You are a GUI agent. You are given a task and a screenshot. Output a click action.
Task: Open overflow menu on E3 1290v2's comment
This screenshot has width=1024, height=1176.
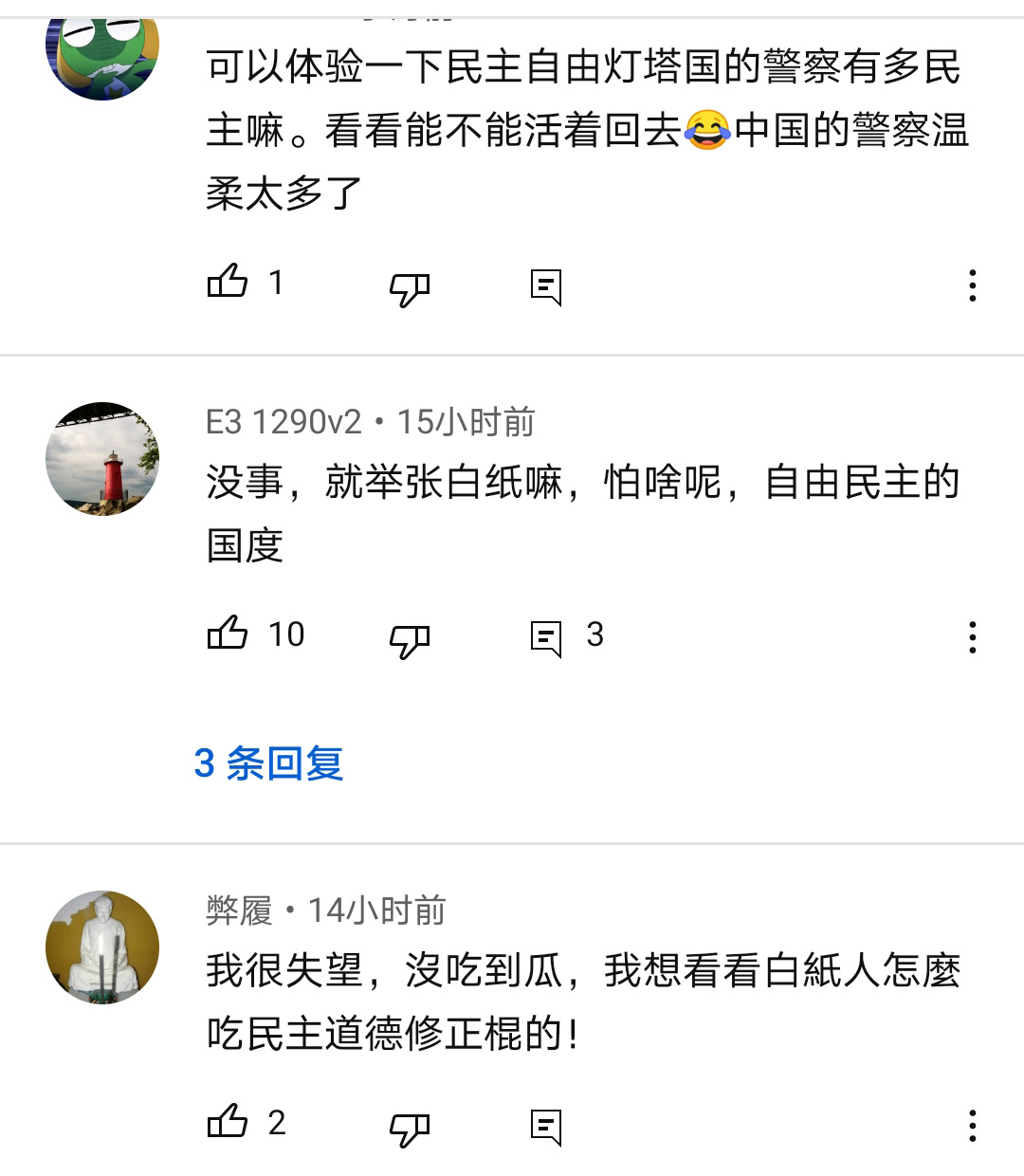click(972, 637)
